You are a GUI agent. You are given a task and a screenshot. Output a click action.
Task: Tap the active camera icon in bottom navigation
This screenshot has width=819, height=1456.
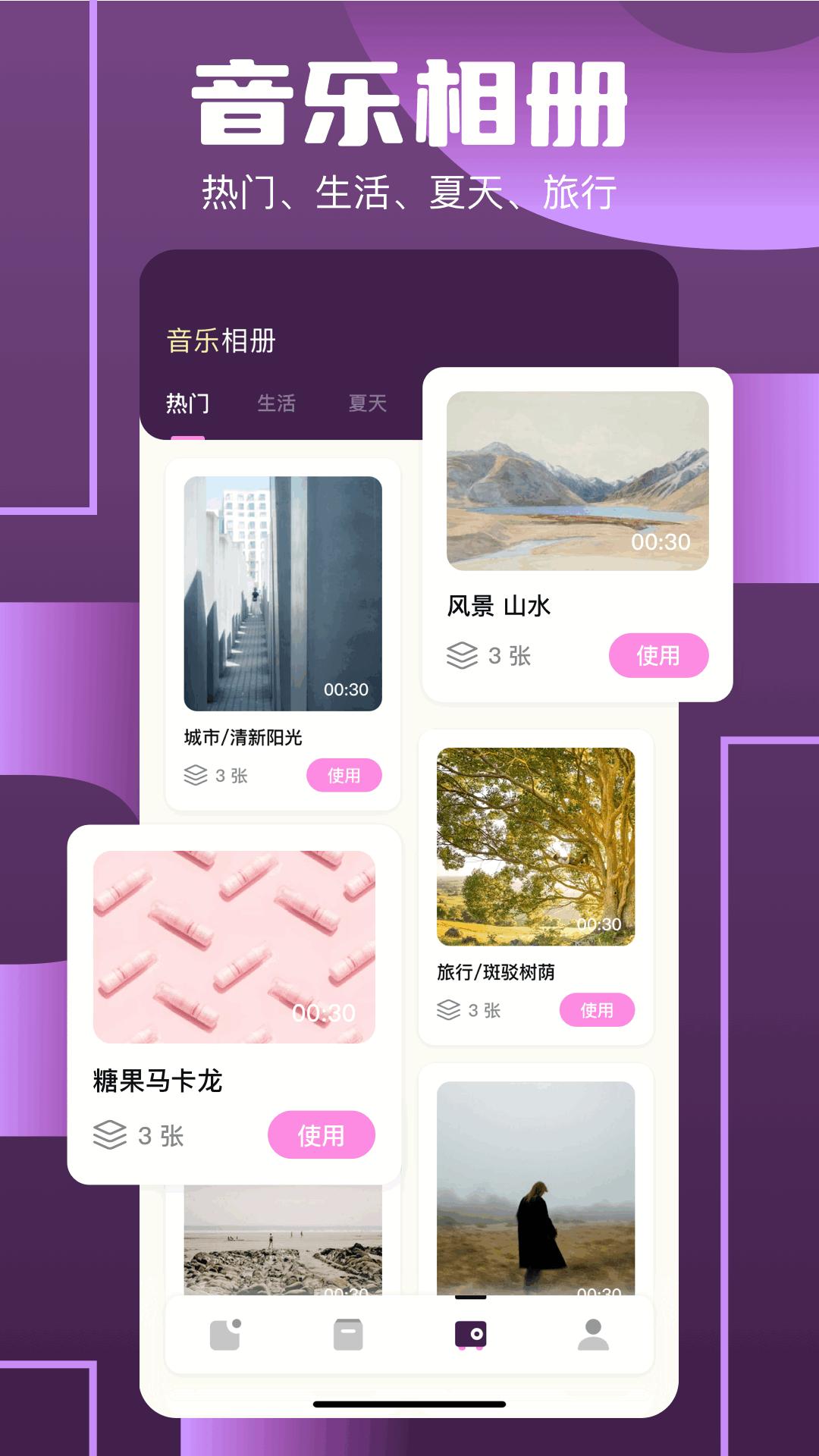471,1332
